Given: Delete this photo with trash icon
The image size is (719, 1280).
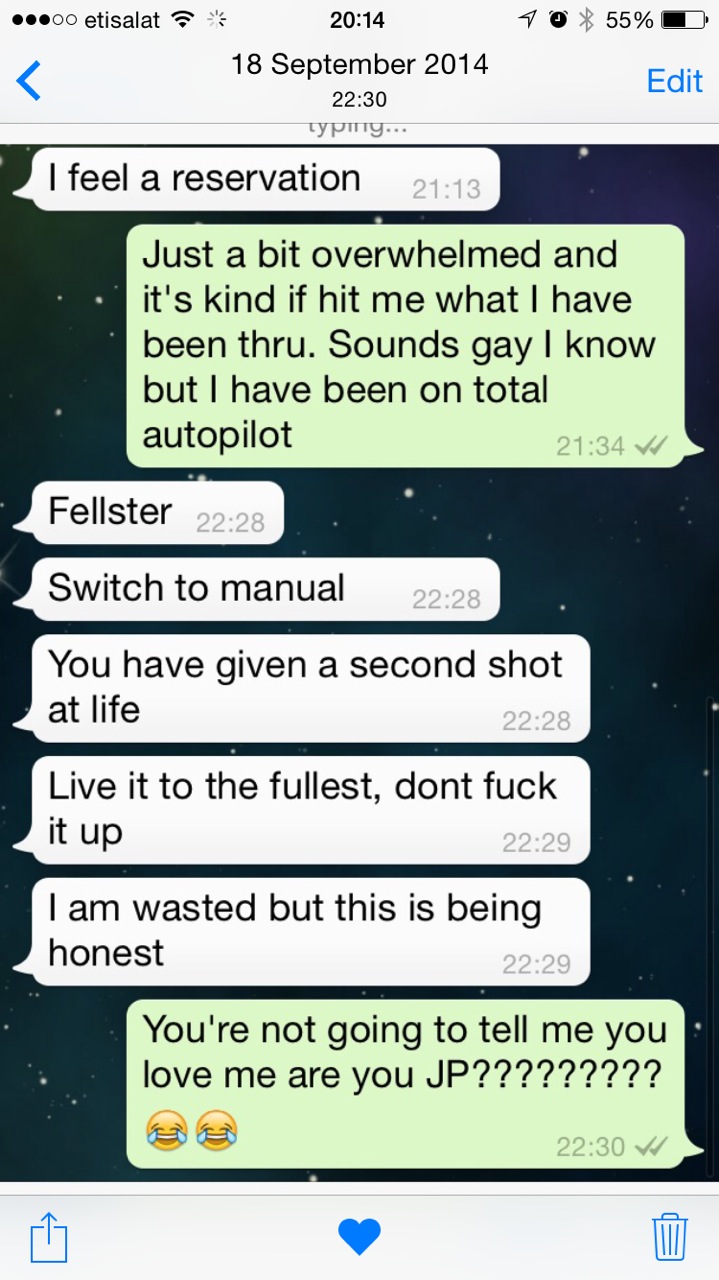Looking at the screenshot, I should click(x=669, y=1237).
